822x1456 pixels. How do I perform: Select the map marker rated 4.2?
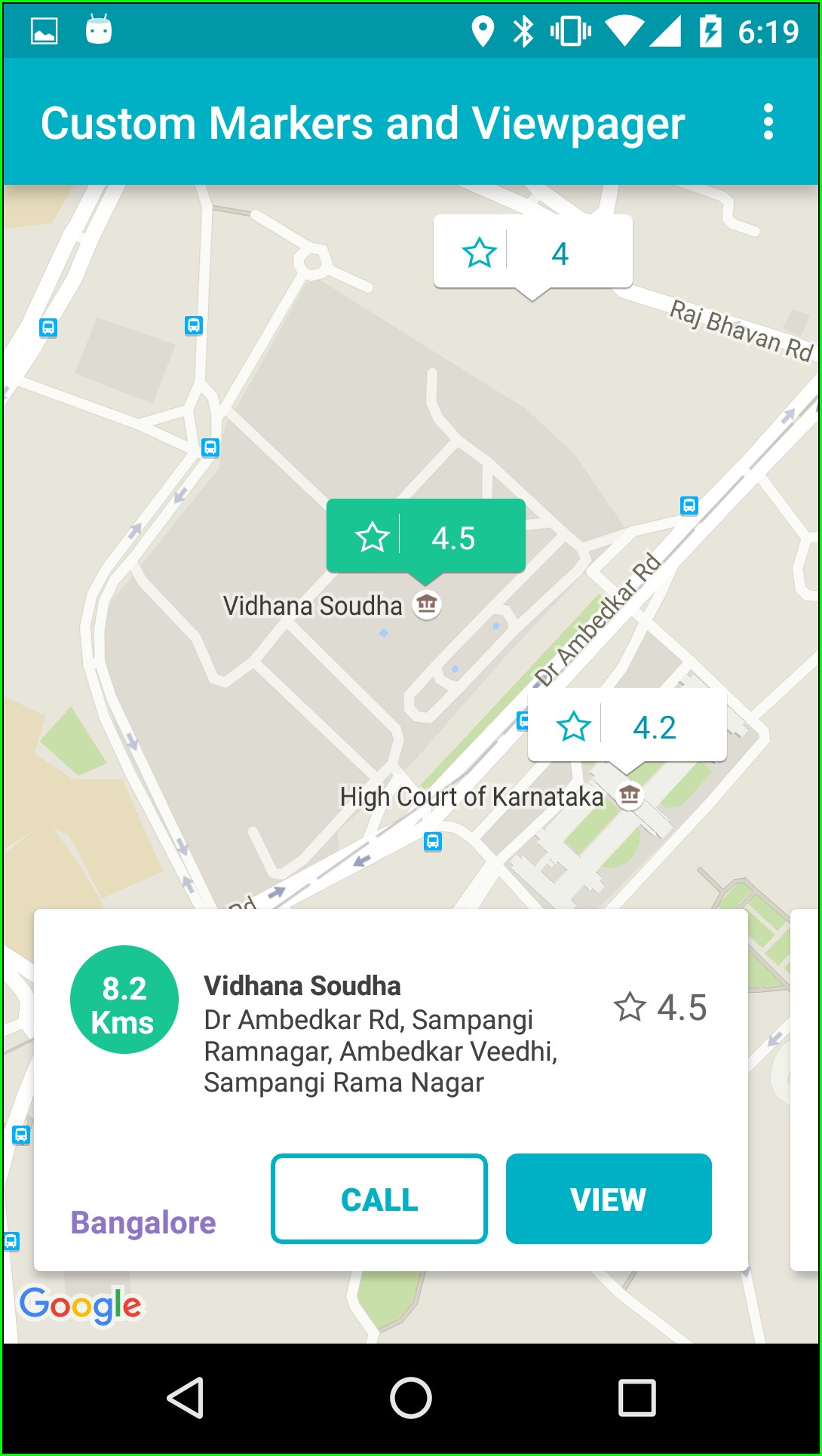(627, 726)
